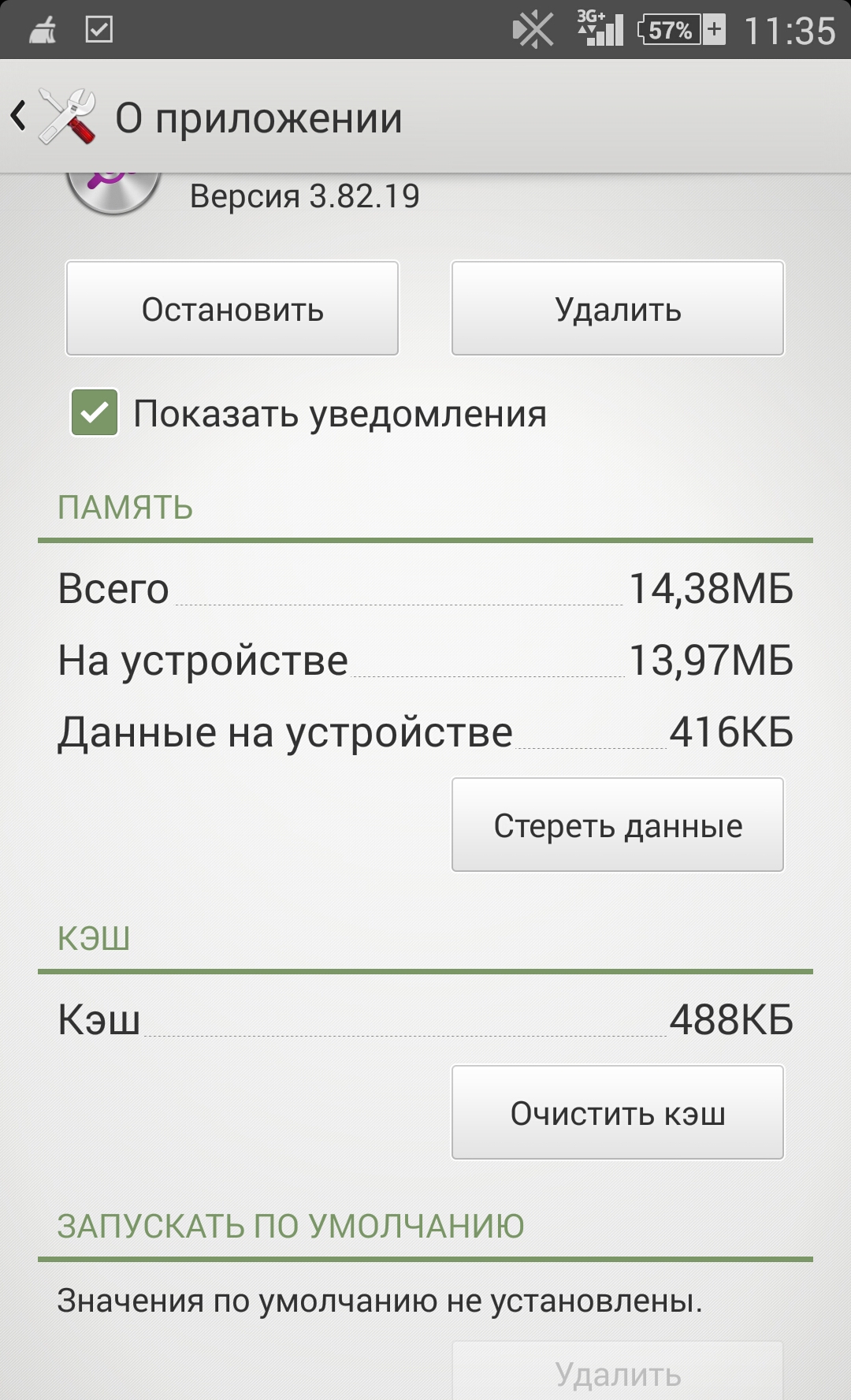Screen dimensions: 851x1400
Task: Uncheck Показать уведомления checkbox
Action: click(x=95, y=412)
